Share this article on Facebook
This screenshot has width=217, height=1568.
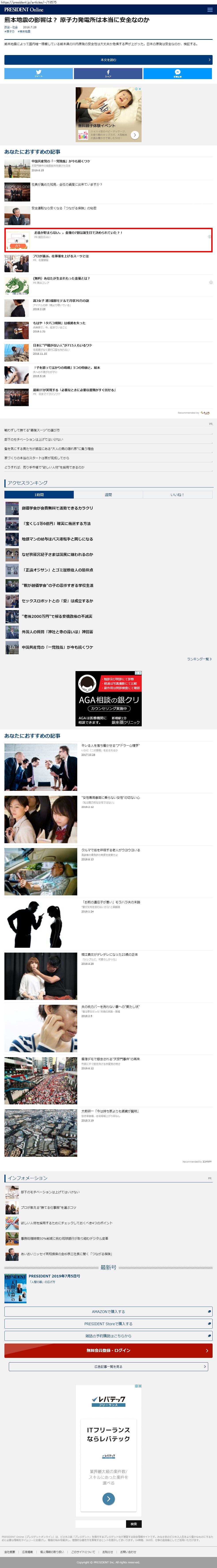(x=108, y=73)
